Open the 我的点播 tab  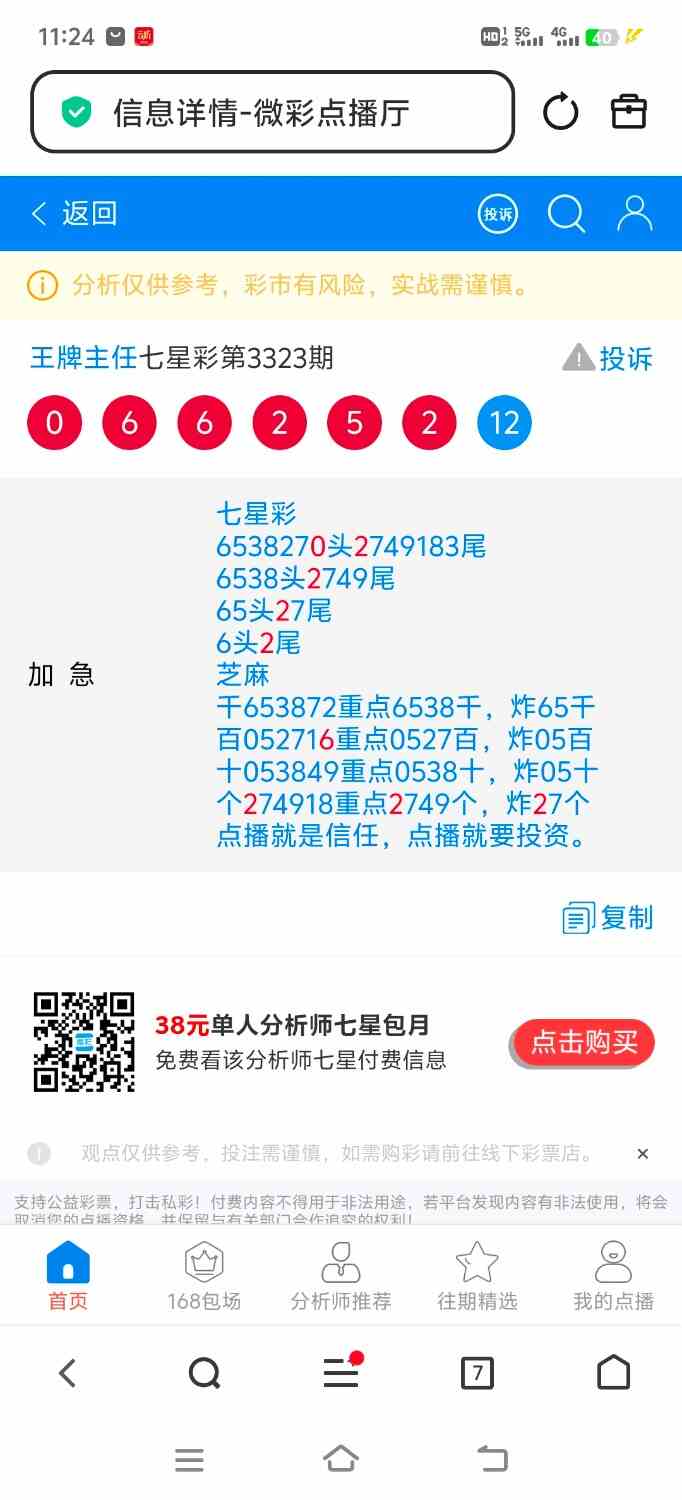613,1275
